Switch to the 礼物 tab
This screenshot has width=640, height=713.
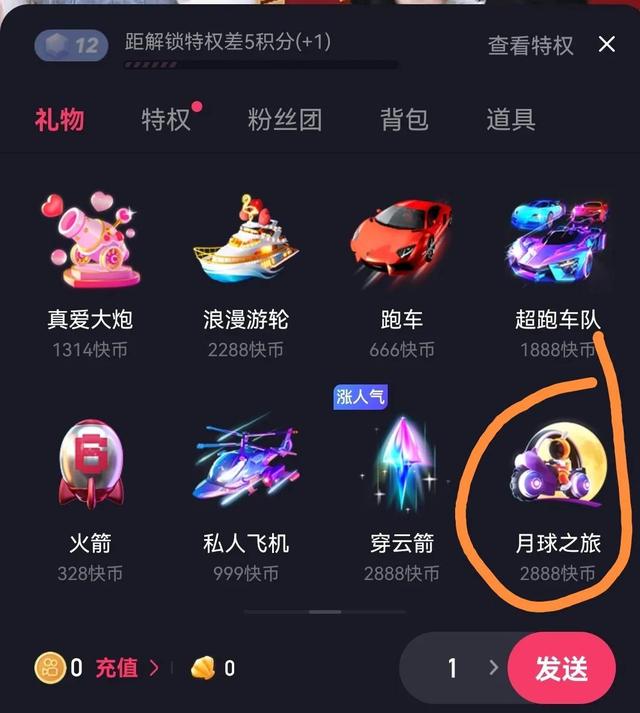59,120
